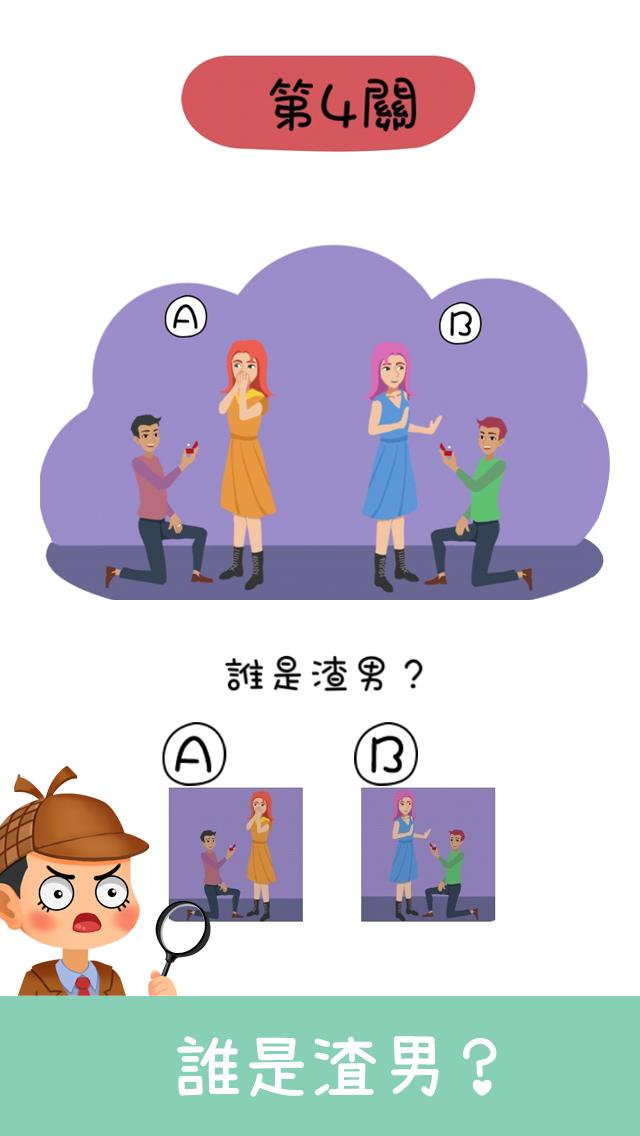640x1136 pixels.
Task: Select answer A picture thumbnail
Action: (236, 854)
